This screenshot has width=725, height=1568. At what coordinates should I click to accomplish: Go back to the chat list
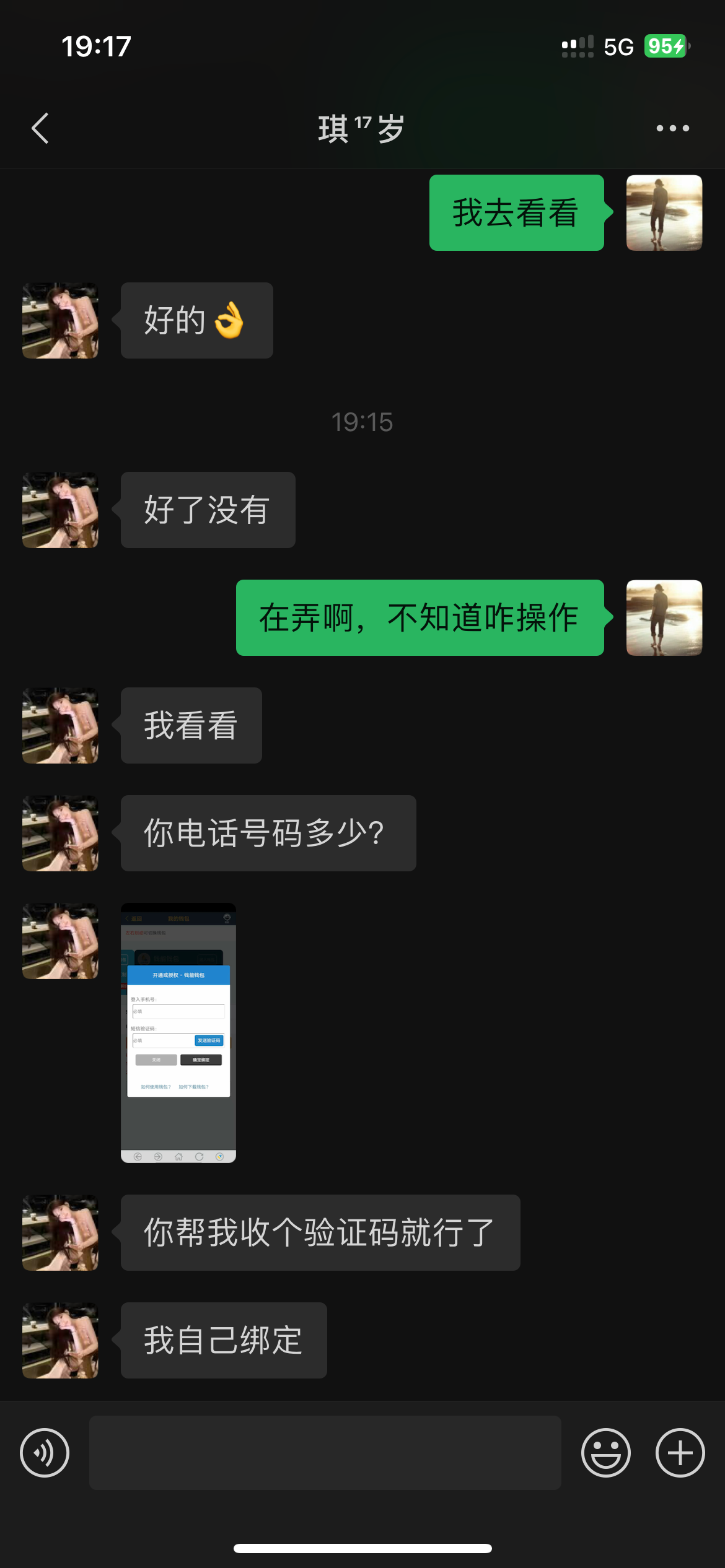40,128
